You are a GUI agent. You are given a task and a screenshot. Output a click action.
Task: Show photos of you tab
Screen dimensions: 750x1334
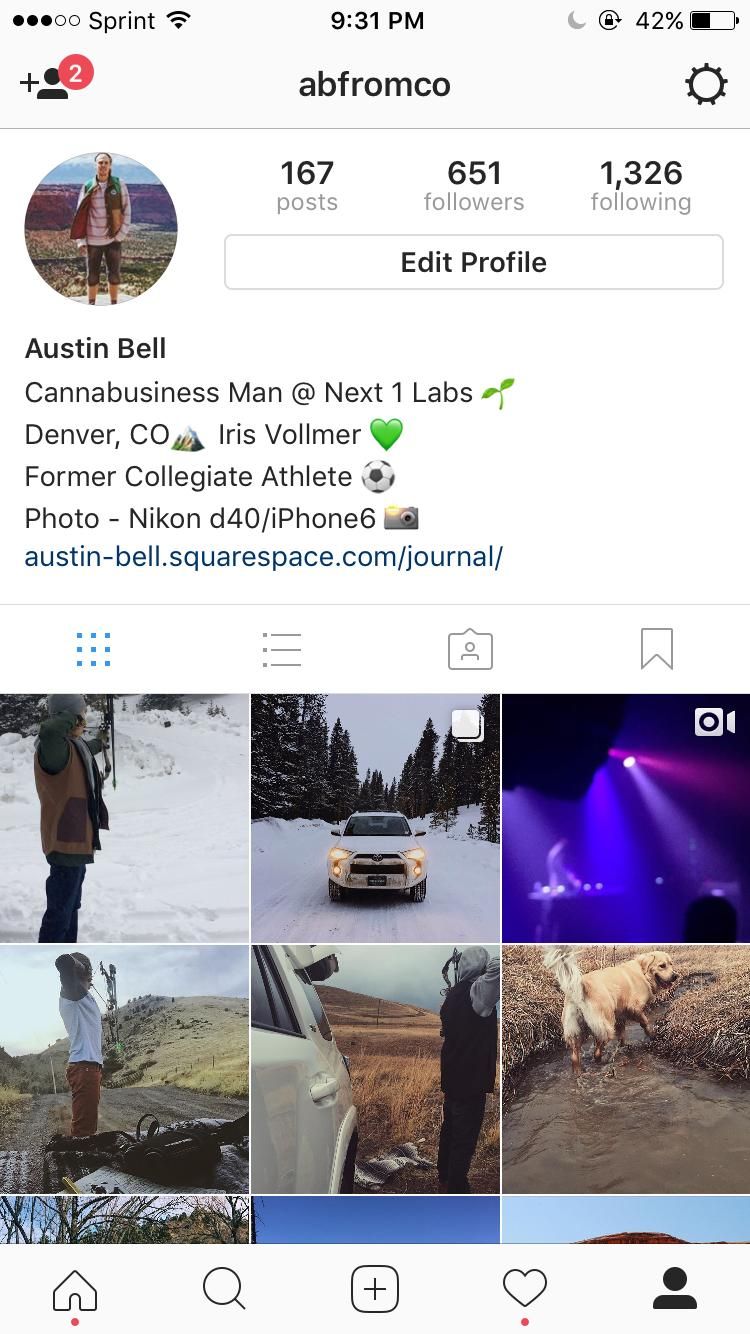pos(469,650)
